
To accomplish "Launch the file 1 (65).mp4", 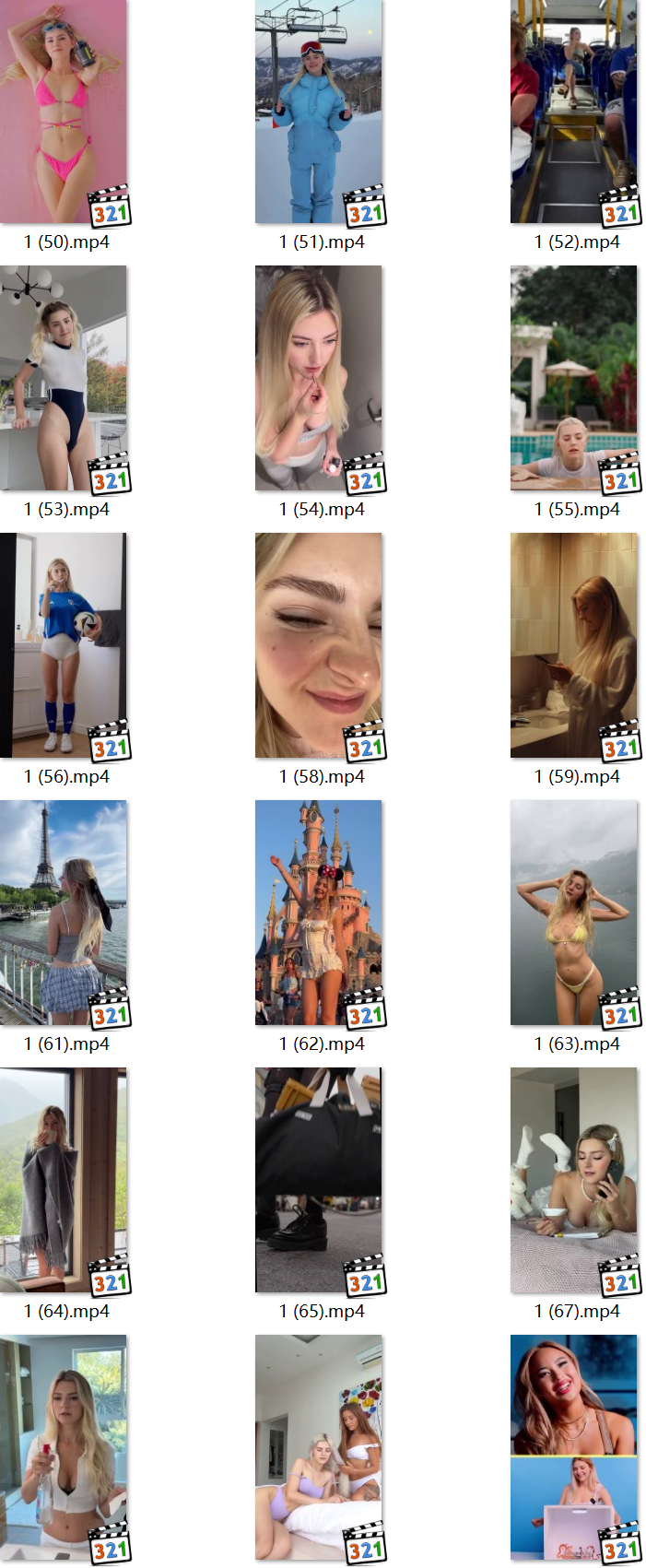I will [319, 1180].
